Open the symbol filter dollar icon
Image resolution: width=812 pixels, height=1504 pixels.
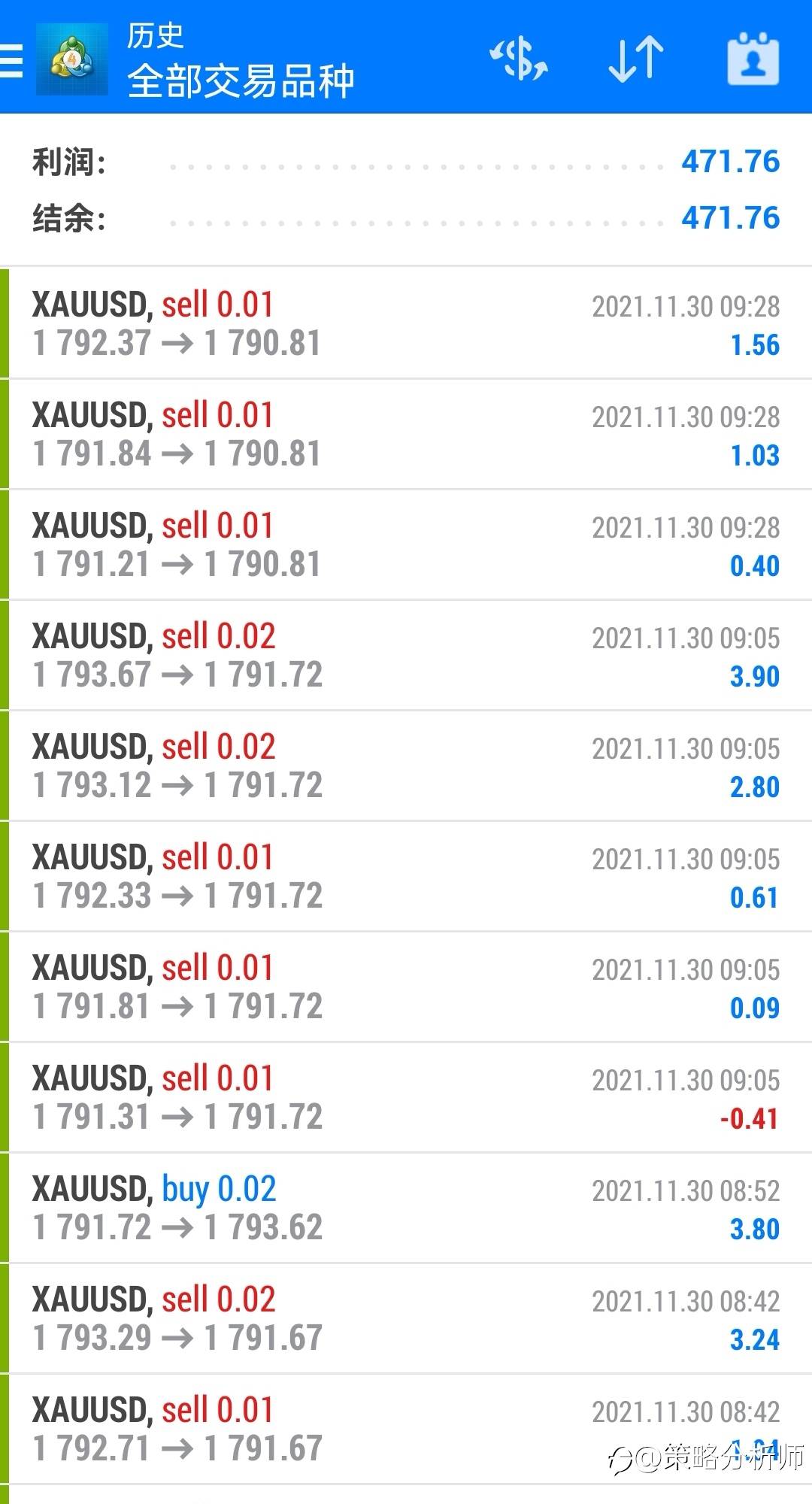coord(518,59)
